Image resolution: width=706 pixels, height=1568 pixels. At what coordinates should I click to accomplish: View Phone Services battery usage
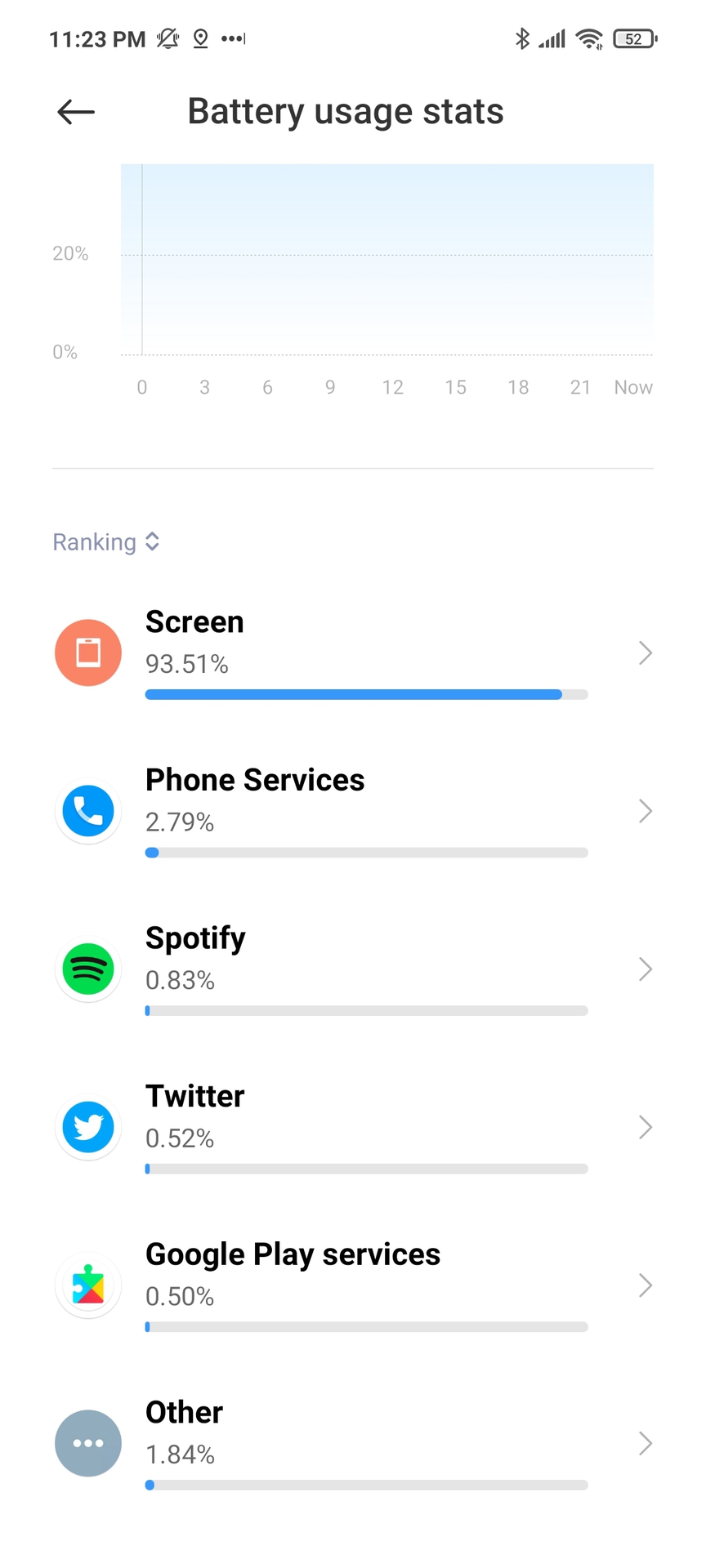pos(353,811)
